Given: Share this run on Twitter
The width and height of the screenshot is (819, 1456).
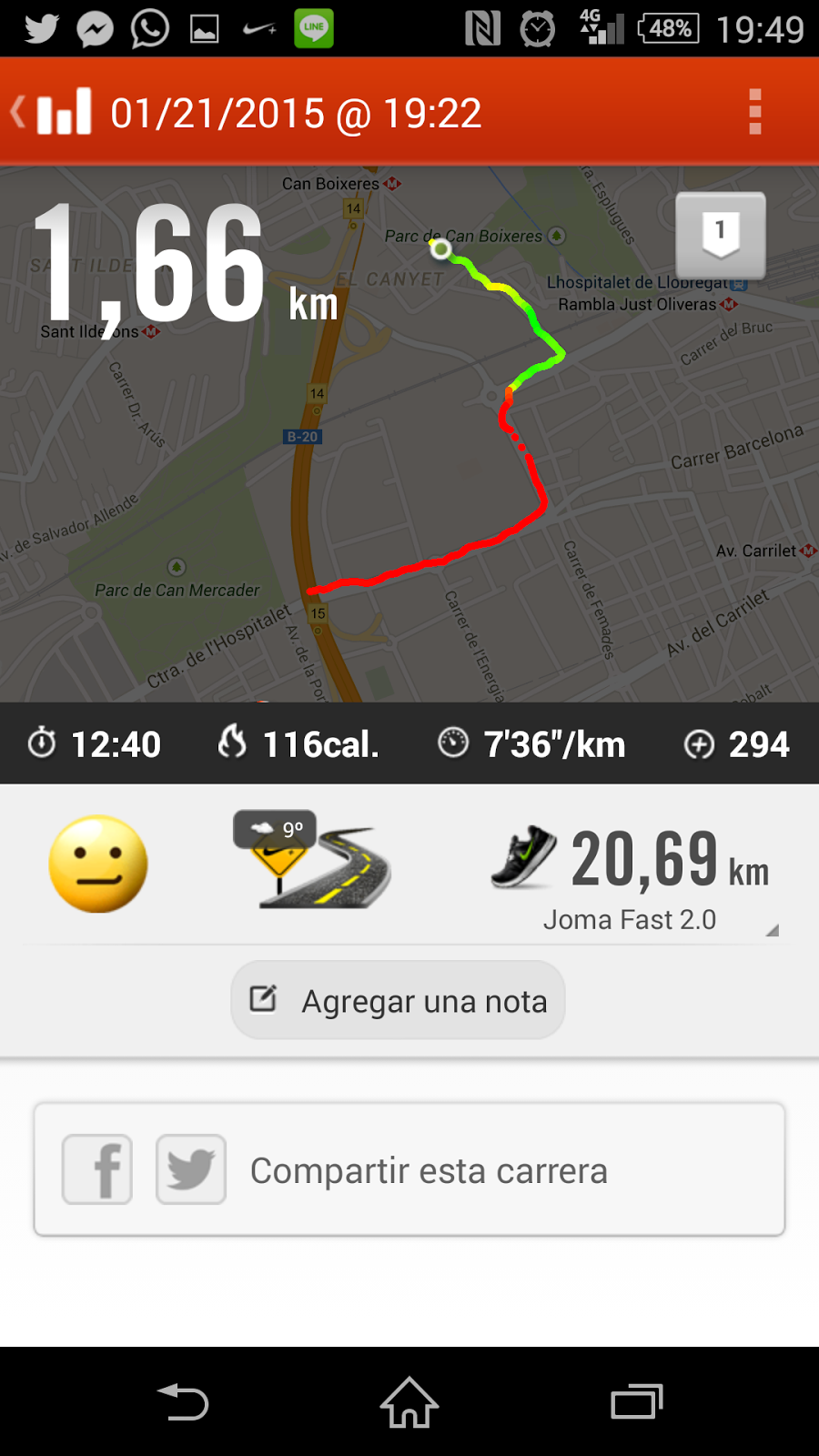Looking at the screenshot, I should click(x=191, y=1169).
